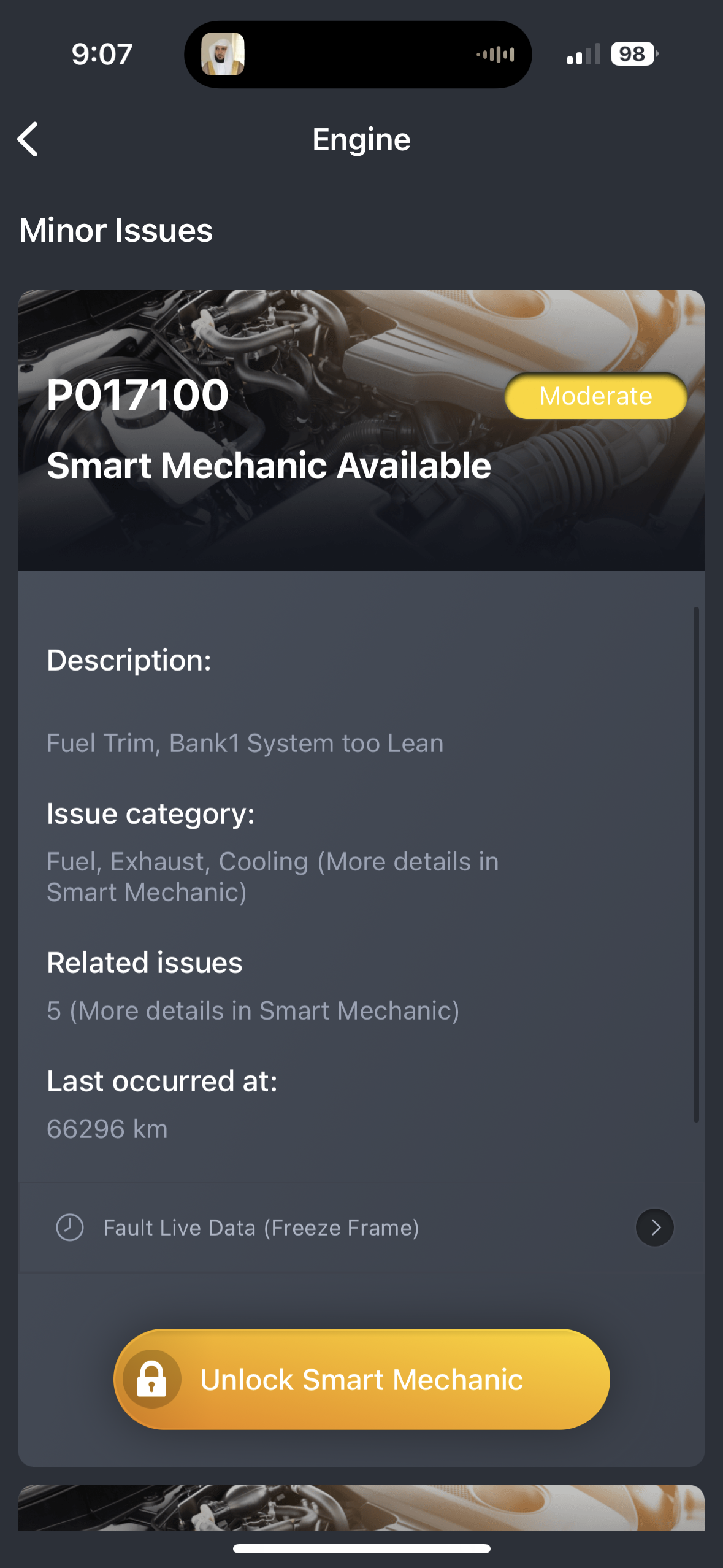Open the P017100 fault code card
Screen dimensions: 723x1568
click(361, 430)
